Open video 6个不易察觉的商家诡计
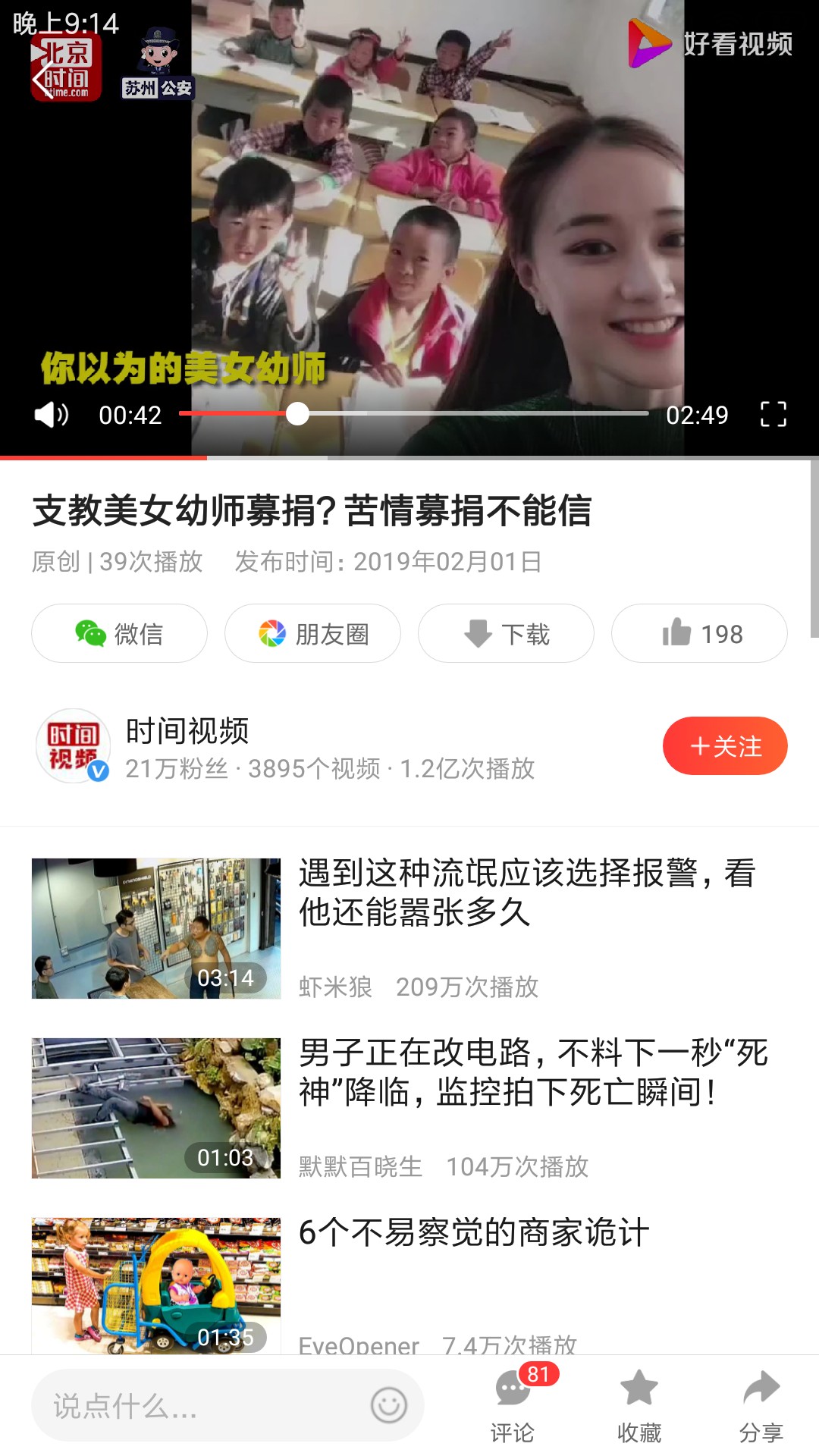The height and width of the screenshot is (1456, 819). click(x=409, y=1286)
